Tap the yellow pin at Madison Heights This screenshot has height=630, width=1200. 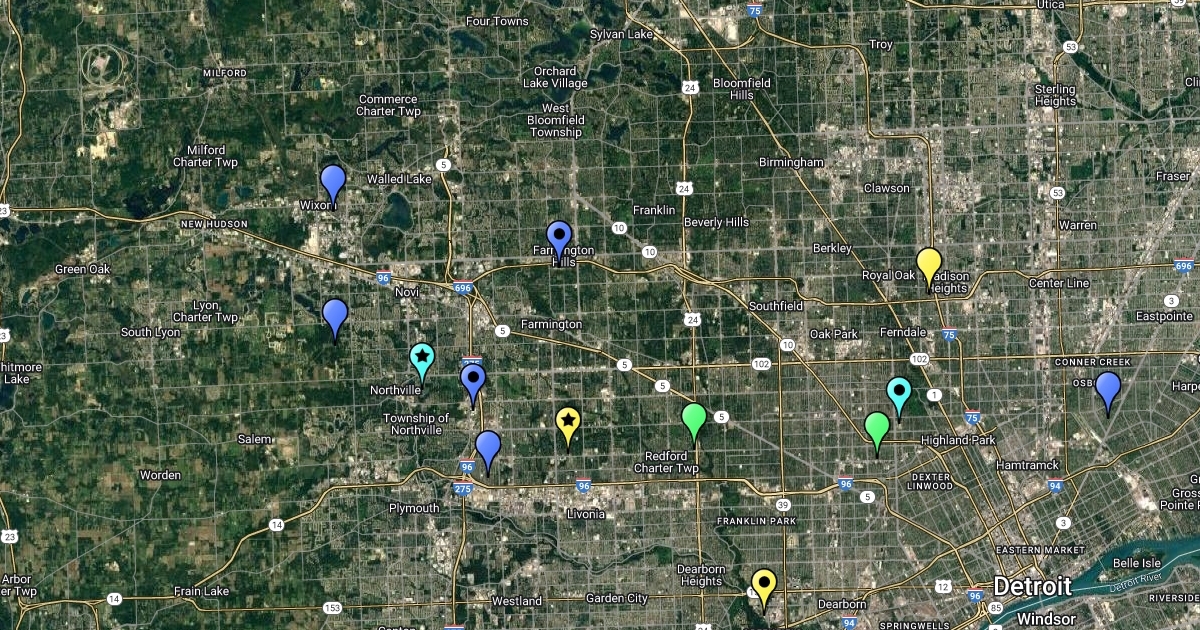(929, 265)
